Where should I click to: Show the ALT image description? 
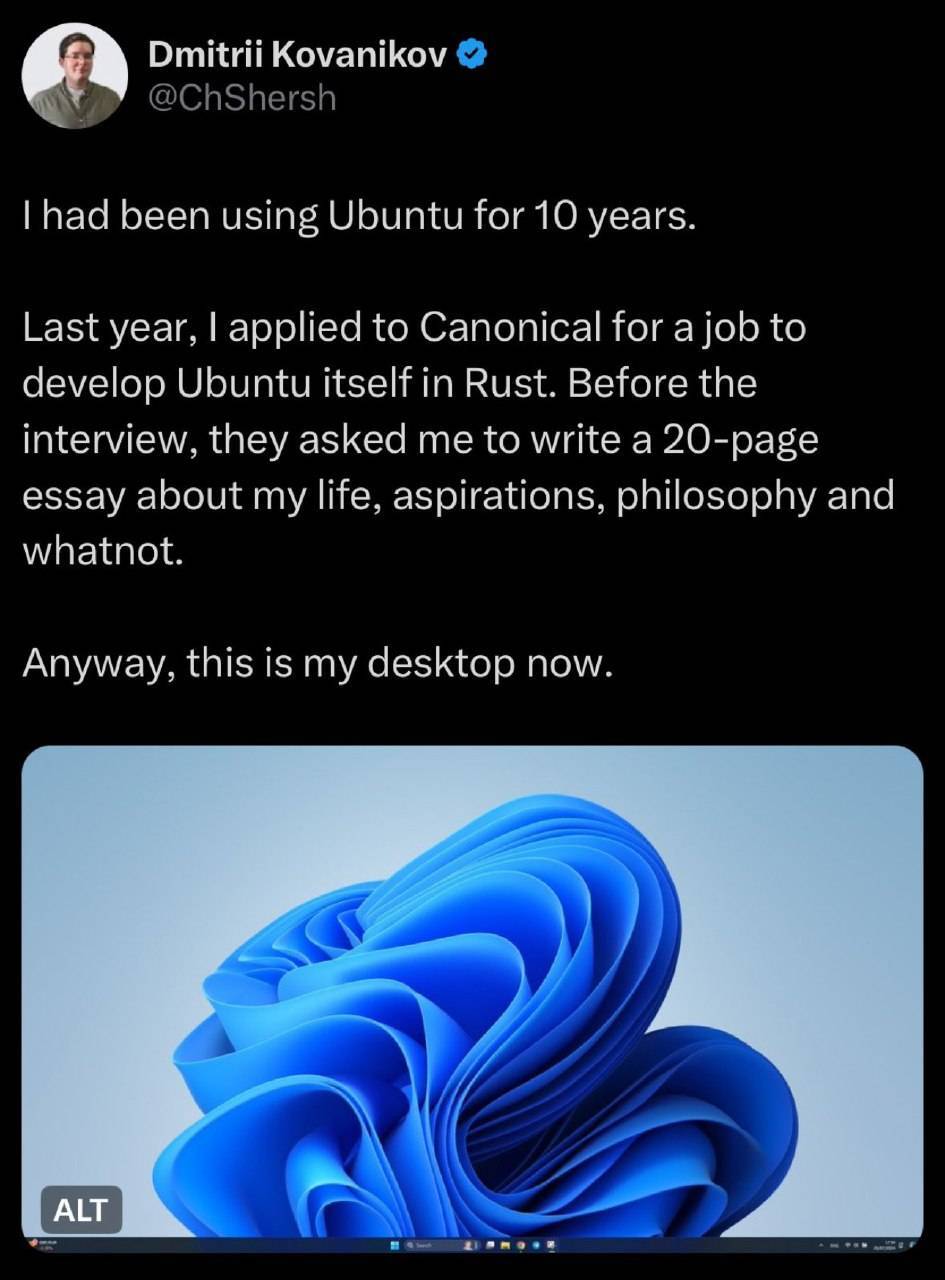[79, 1210]
